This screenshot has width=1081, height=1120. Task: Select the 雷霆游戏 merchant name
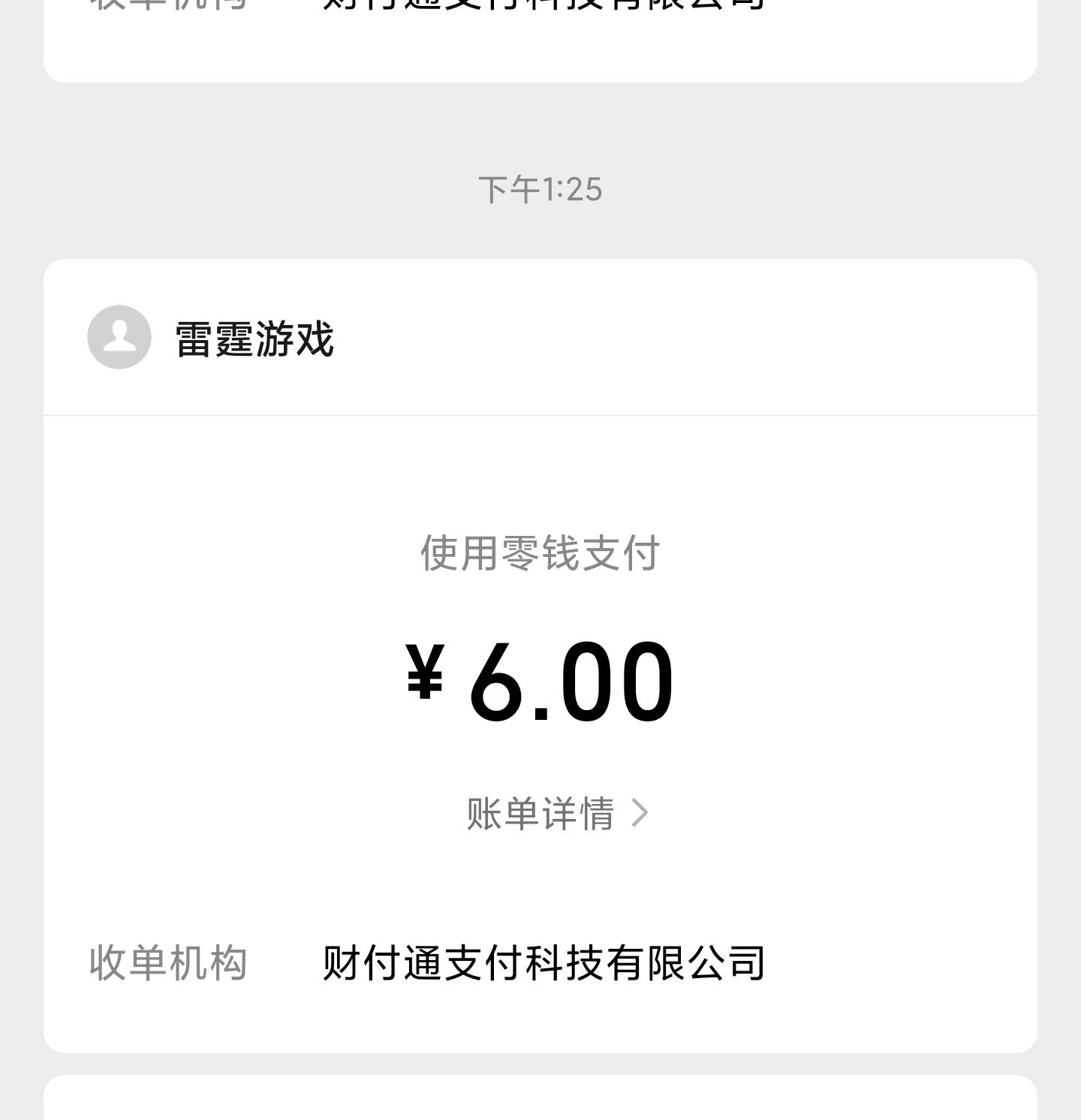tap(255, 338)
